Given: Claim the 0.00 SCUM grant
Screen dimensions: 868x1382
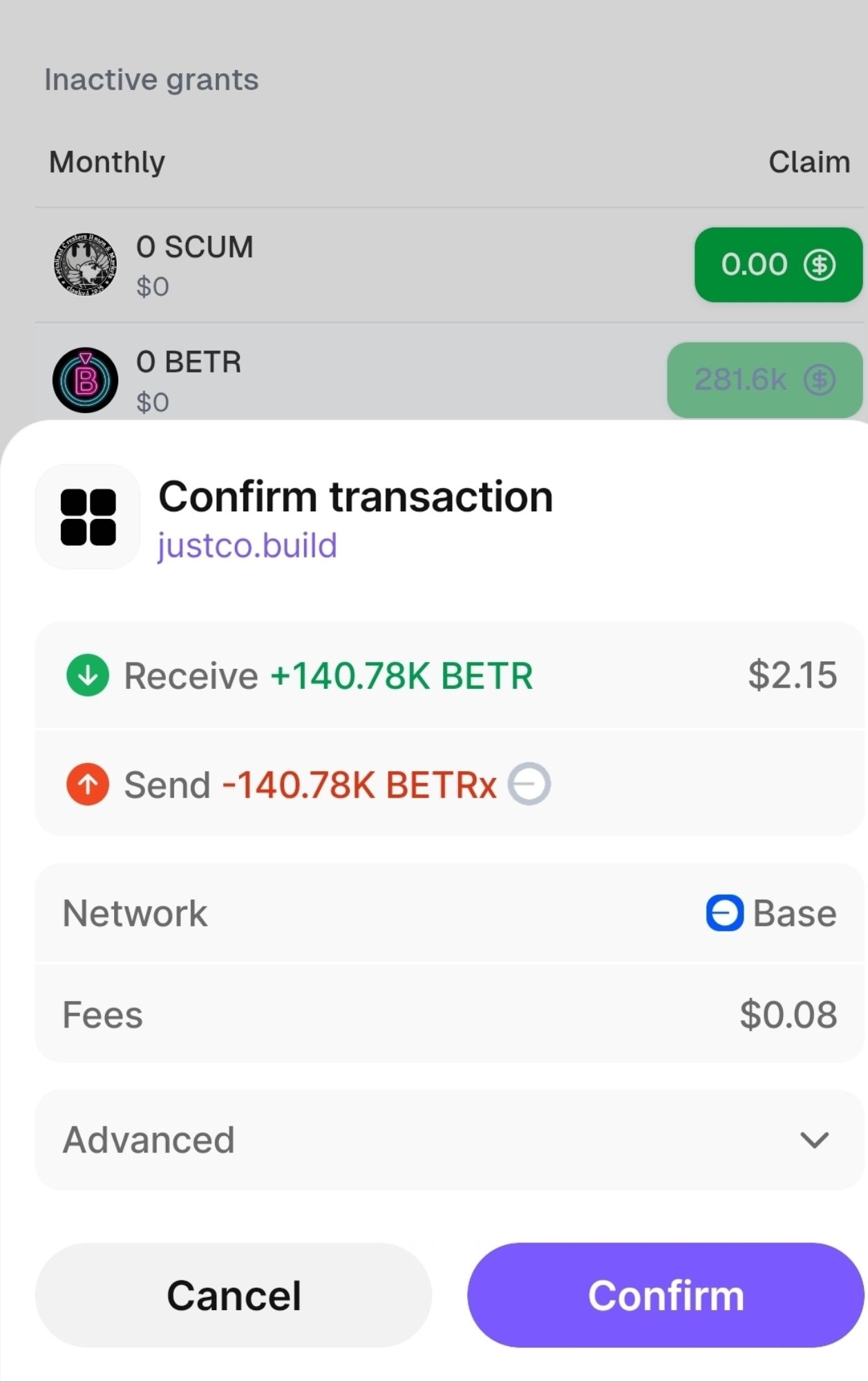Looking at the screenshot, I should pos(778,265).
